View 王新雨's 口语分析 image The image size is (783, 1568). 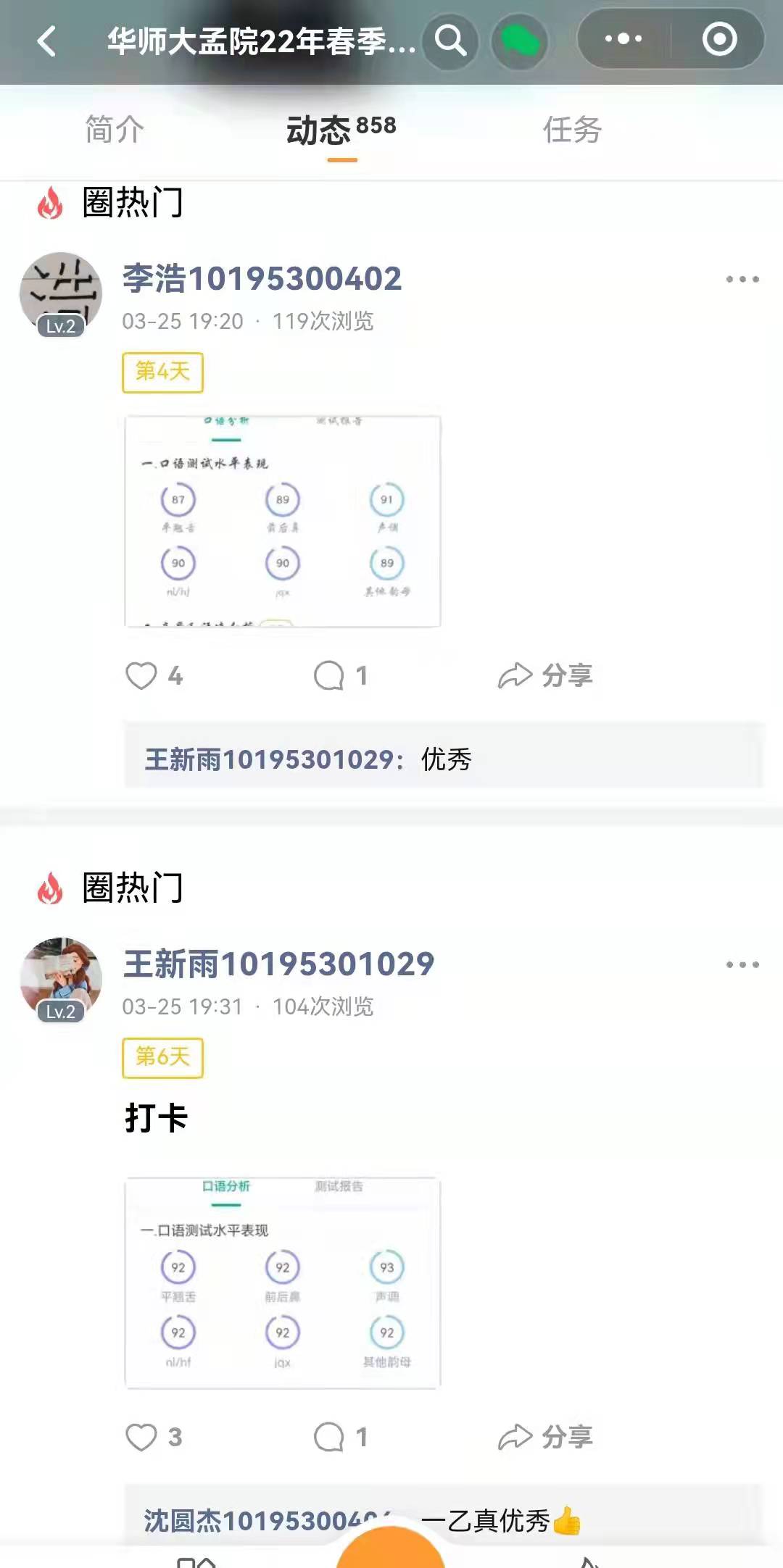point(283,1283)
